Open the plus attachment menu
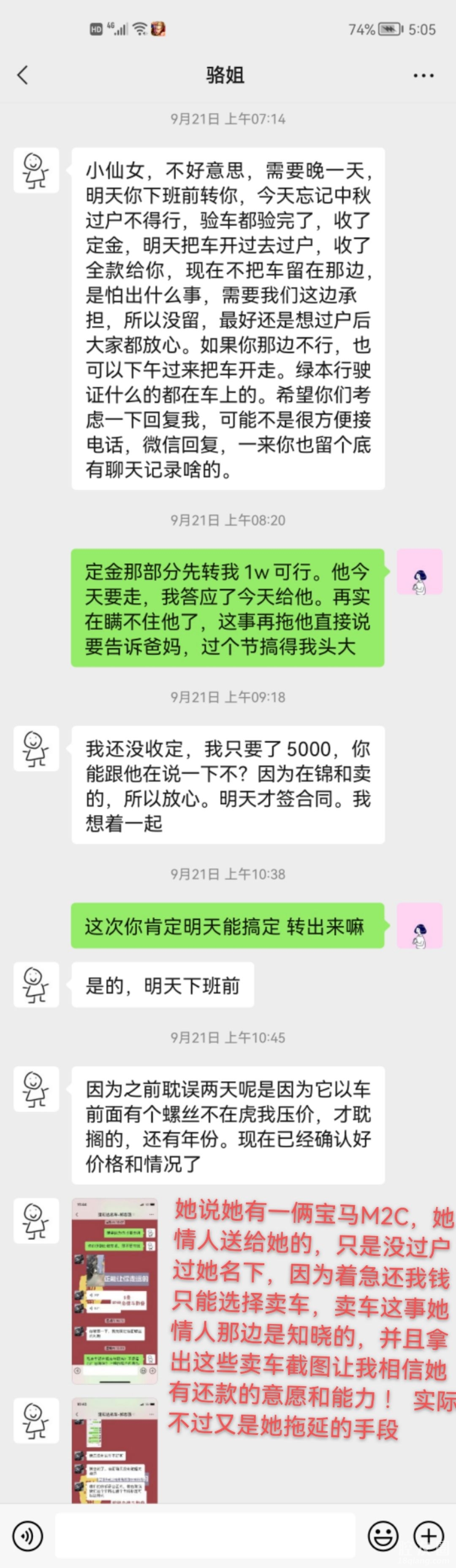This screenshot has height=1568, width=456. (x=429, y=1536)
